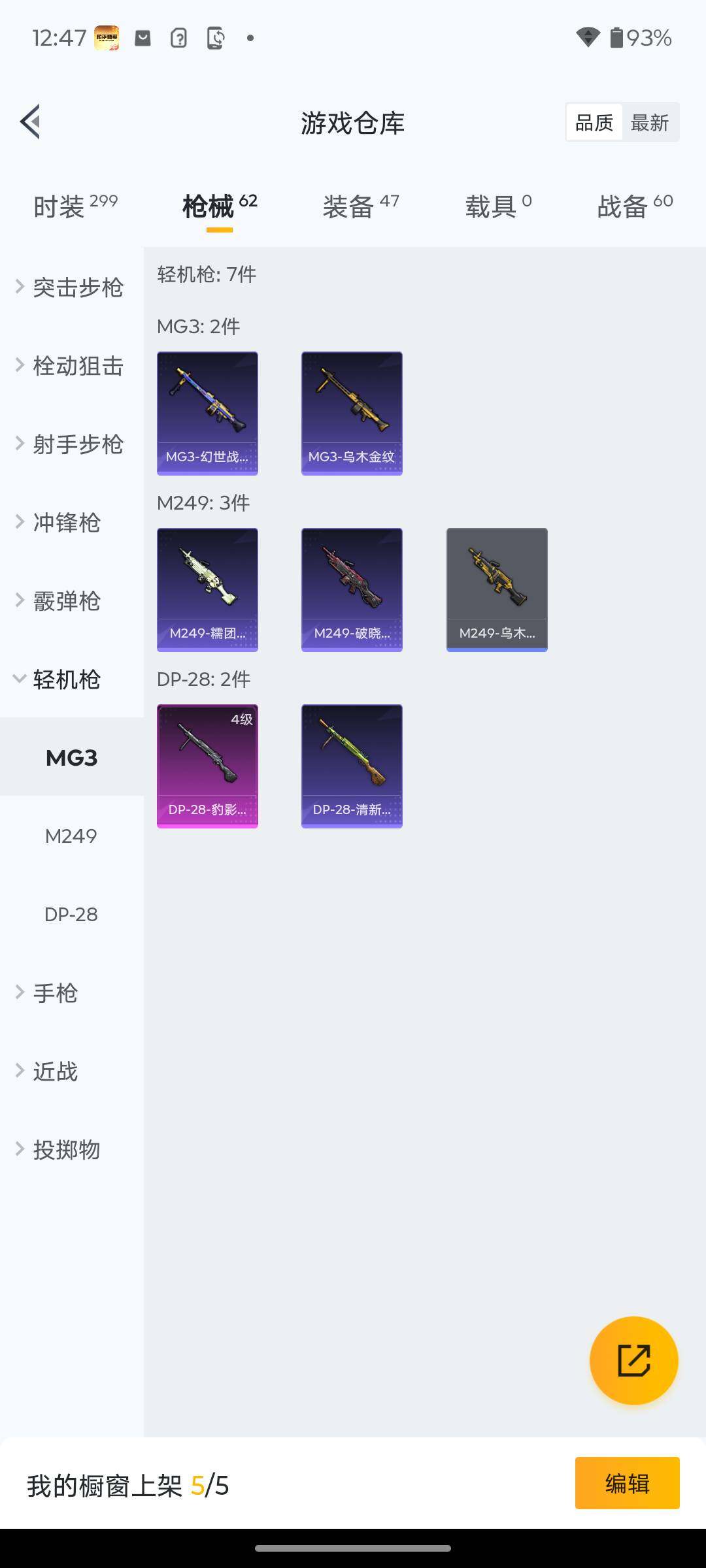Go back using the top-left arrow

[30, 122]
